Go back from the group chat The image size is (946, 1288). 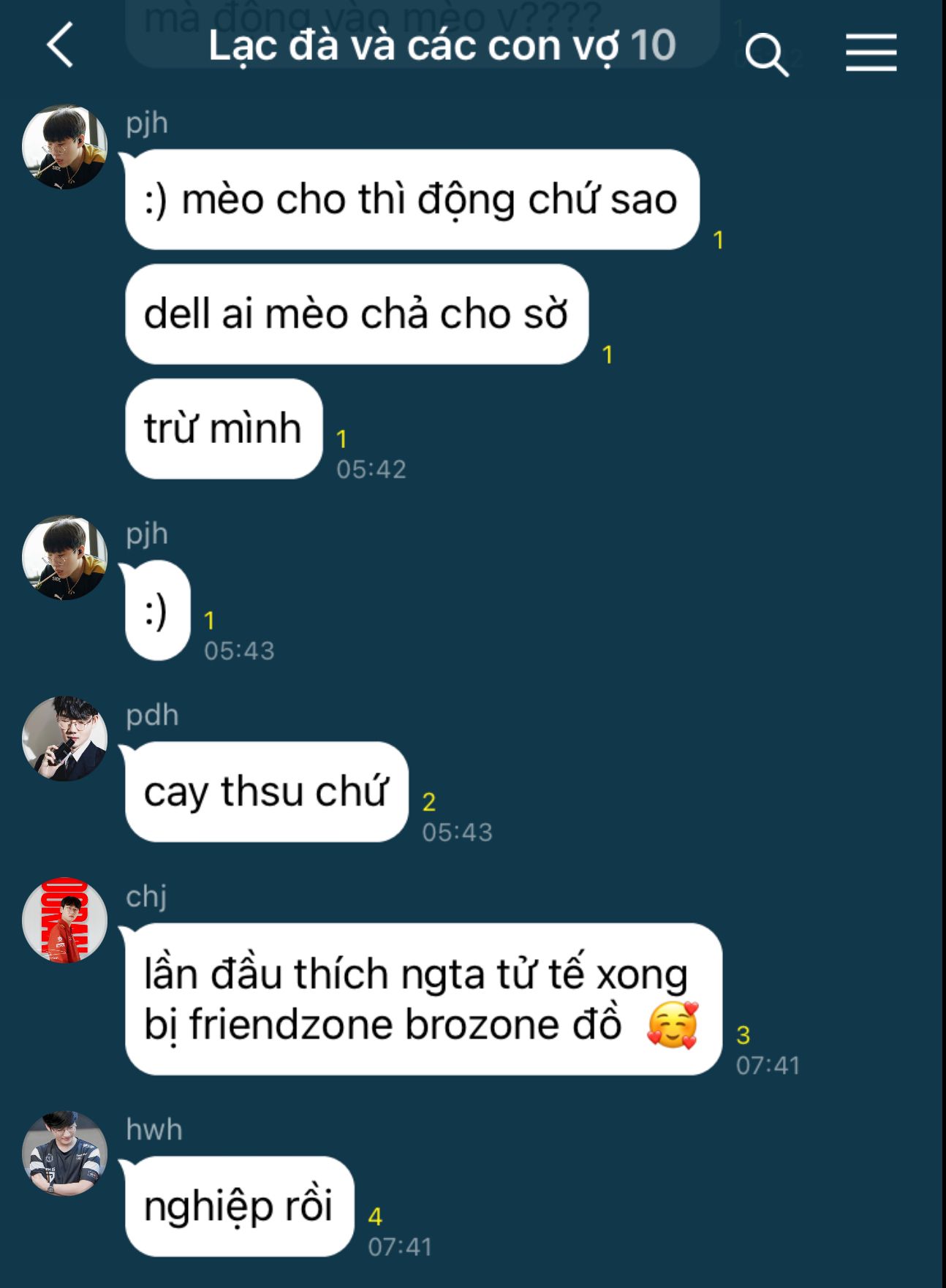[61, 45]
